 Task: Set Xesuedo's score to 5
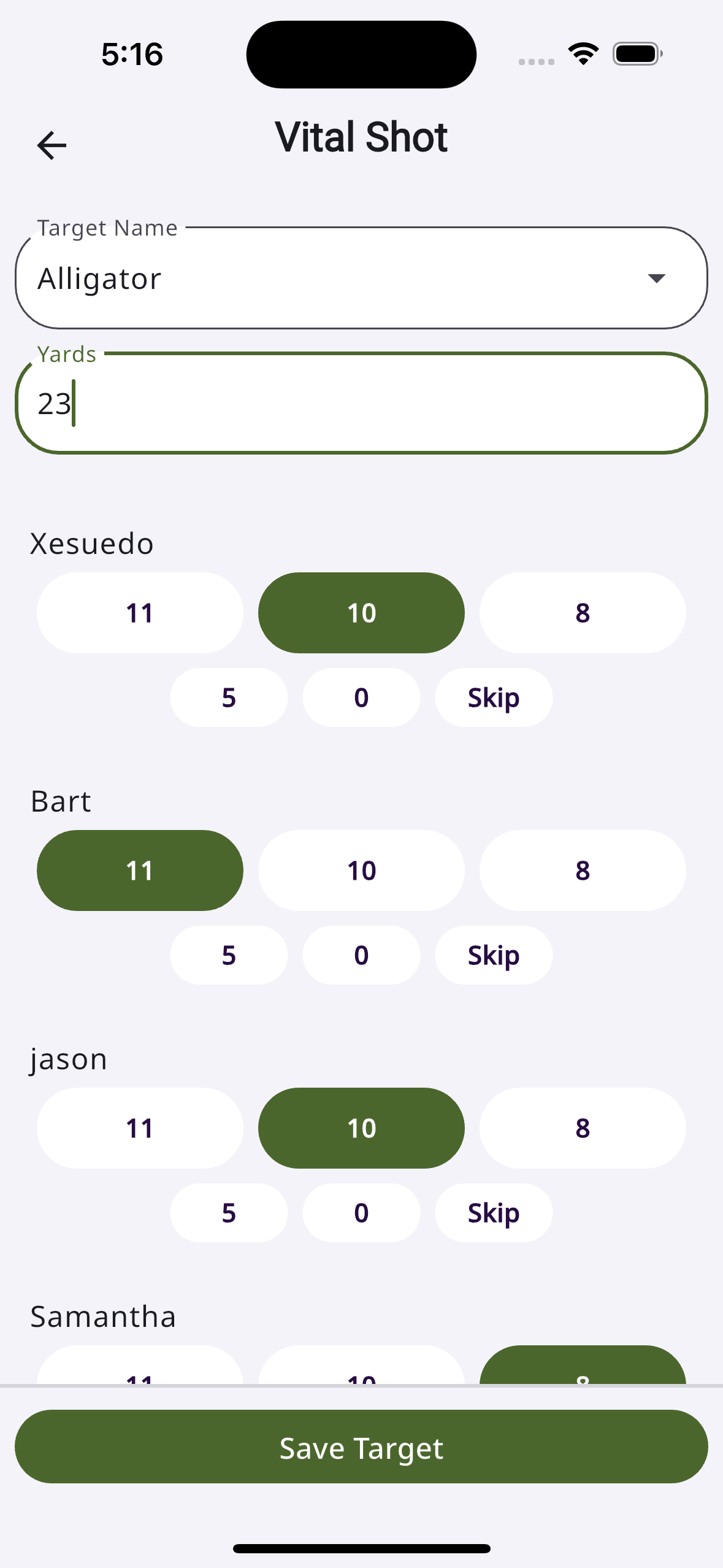click(x=229, y=698)
